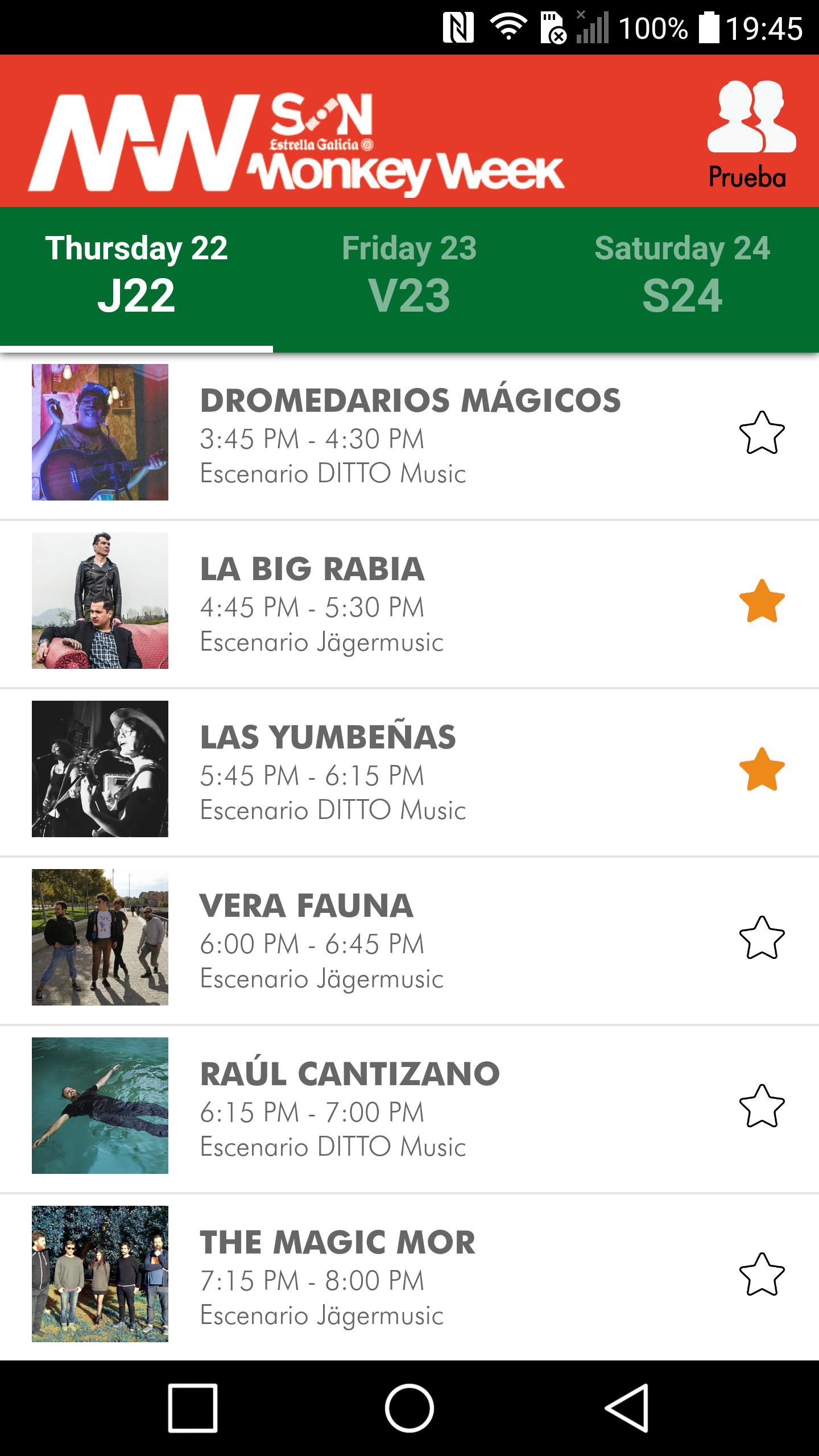The image size is (819, 1456).
Task: Remove La Big Rabia from favorites
Action: point(762,601)
